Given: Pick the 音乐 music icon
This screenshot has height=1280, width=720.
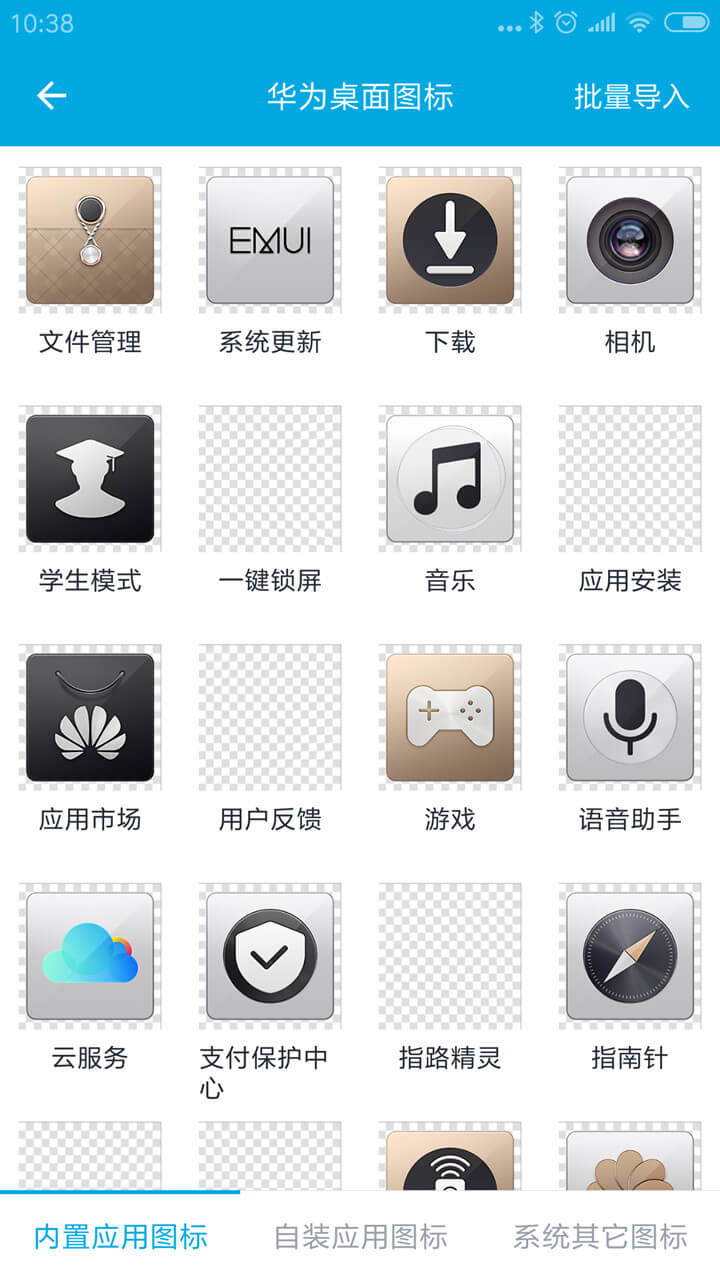Looking at the screenshot, I should coord(450,479).
